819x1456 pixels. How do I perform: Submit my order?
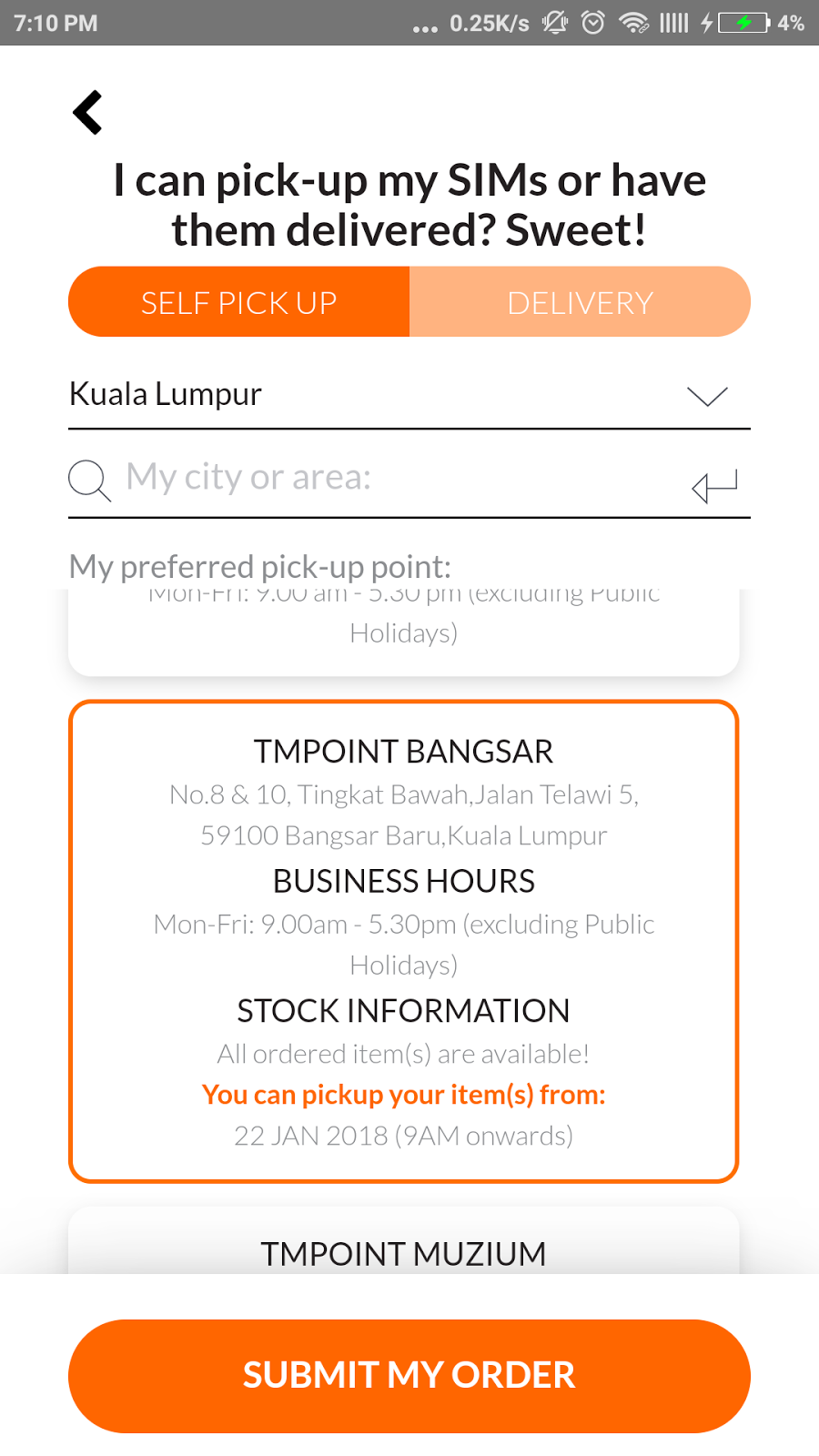(x=409, y=1375)
